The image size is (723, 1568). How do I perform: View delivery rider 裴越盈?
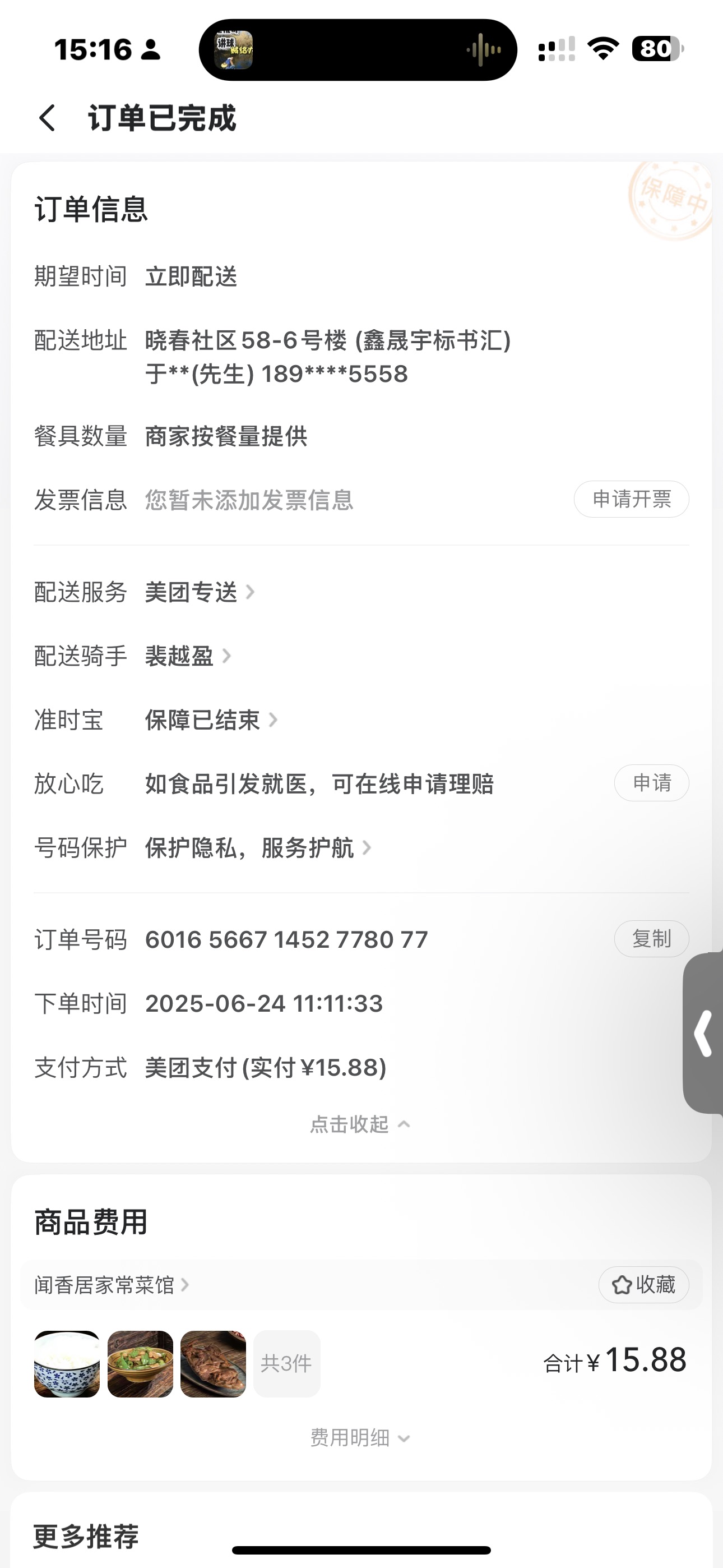(x=187, y=656)
